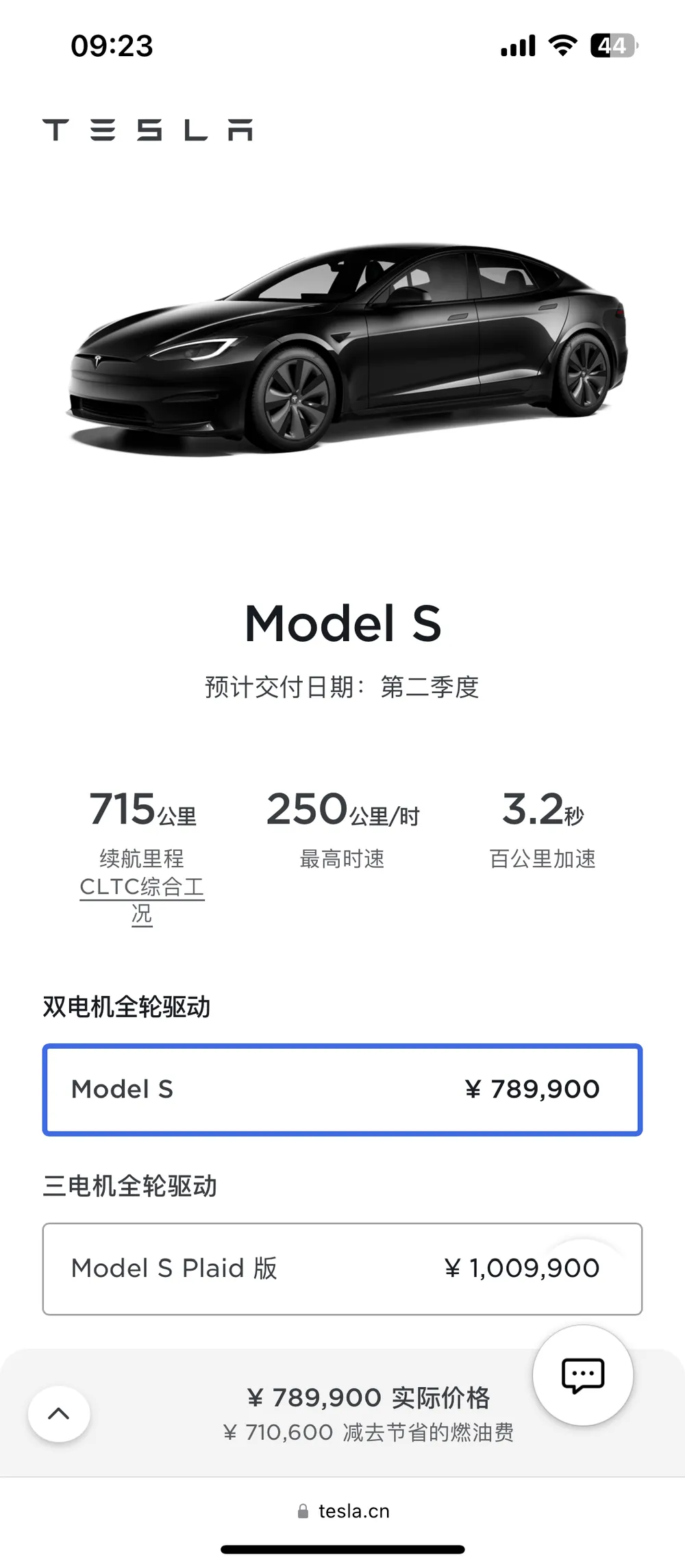The height and width of the screenshot is (1568, 685).
Task: Choose the Model S Plaid 版 option
Action: (342, 1268)
